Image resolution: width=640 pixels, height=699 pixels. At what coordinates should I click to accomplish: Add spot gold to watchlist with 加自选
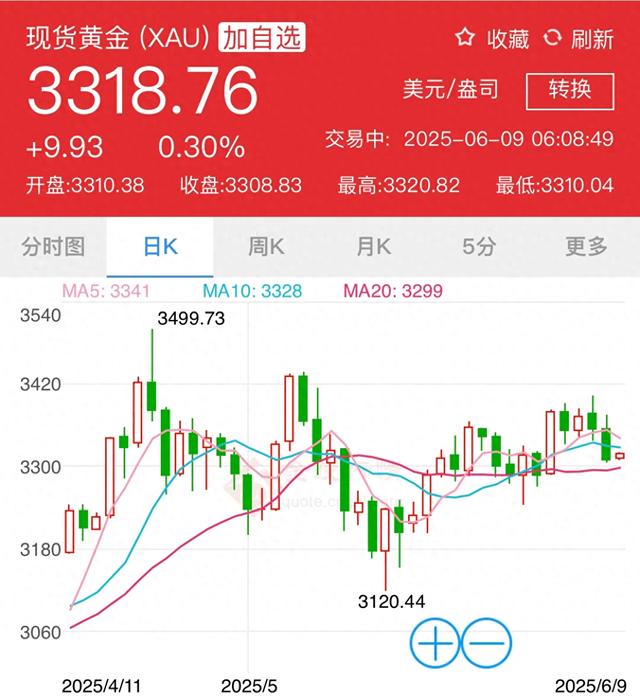tap(261, 38)
